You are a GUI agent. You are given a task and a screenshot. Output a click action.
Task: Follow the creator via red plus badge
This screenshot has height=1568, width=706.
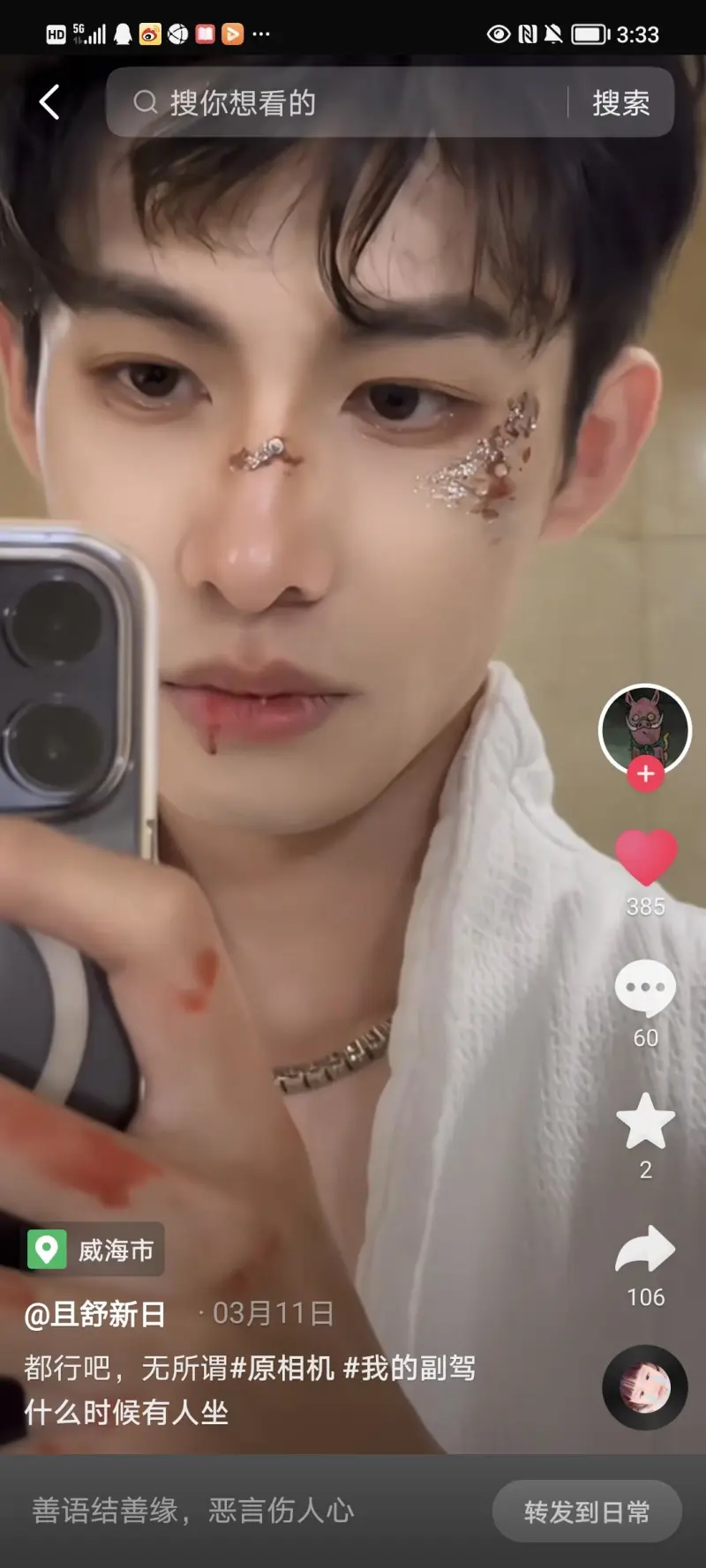(x=645, y=774)
